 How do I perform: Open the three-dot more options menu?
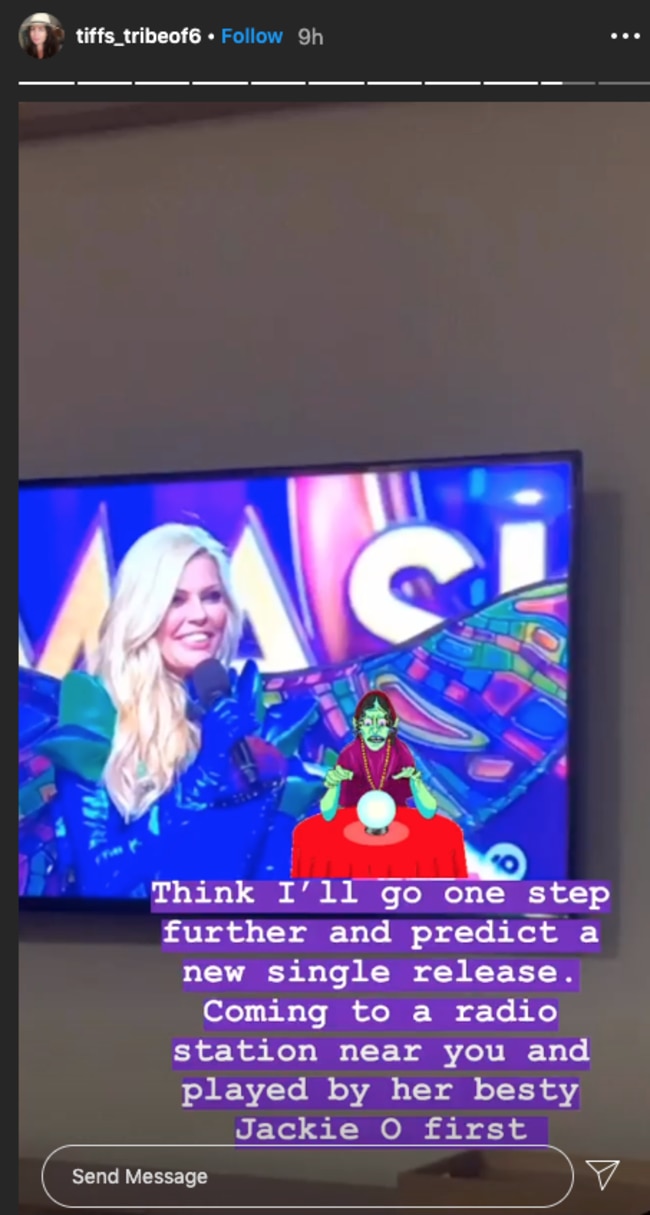point(625,36)
